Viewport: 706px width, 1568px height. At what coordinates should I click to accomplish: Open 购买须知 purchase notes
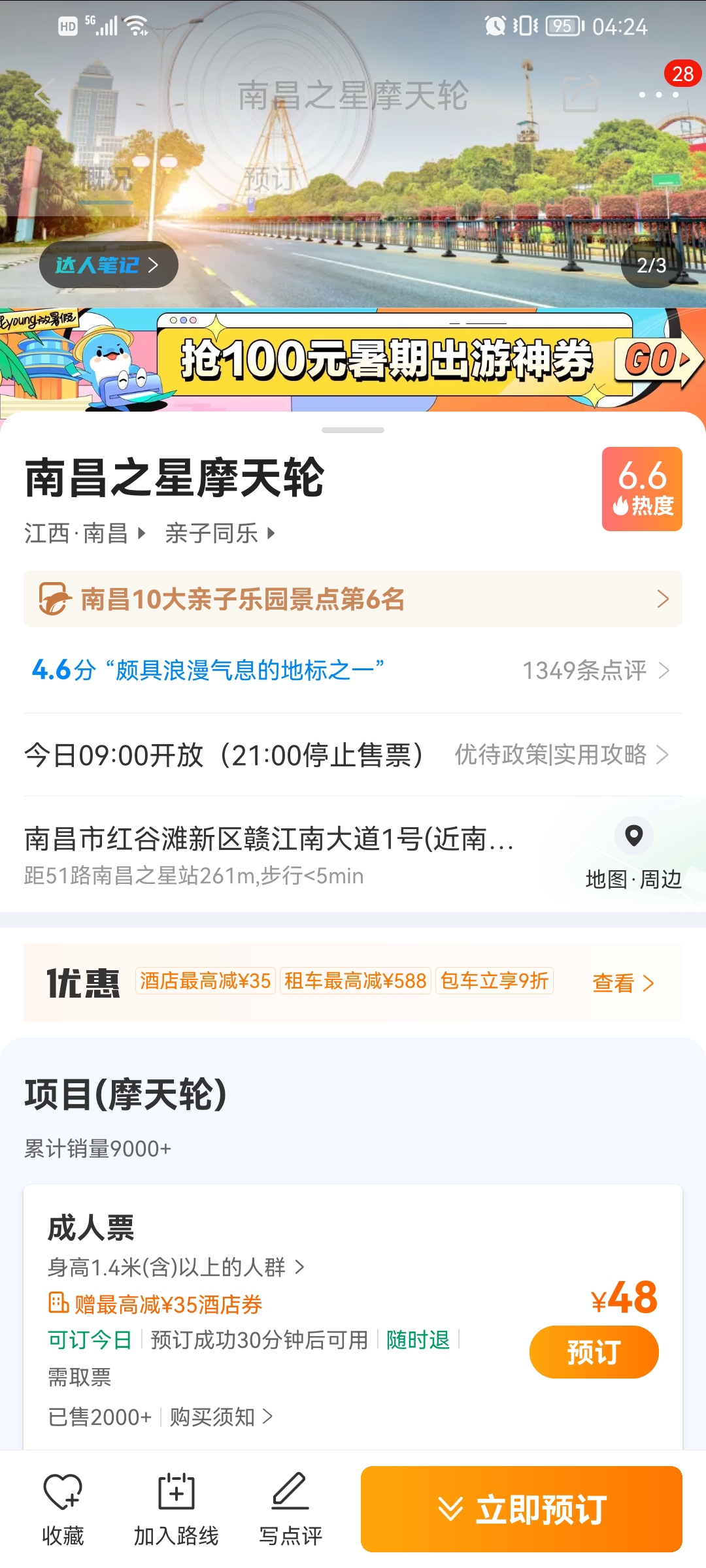[221, 1416]
